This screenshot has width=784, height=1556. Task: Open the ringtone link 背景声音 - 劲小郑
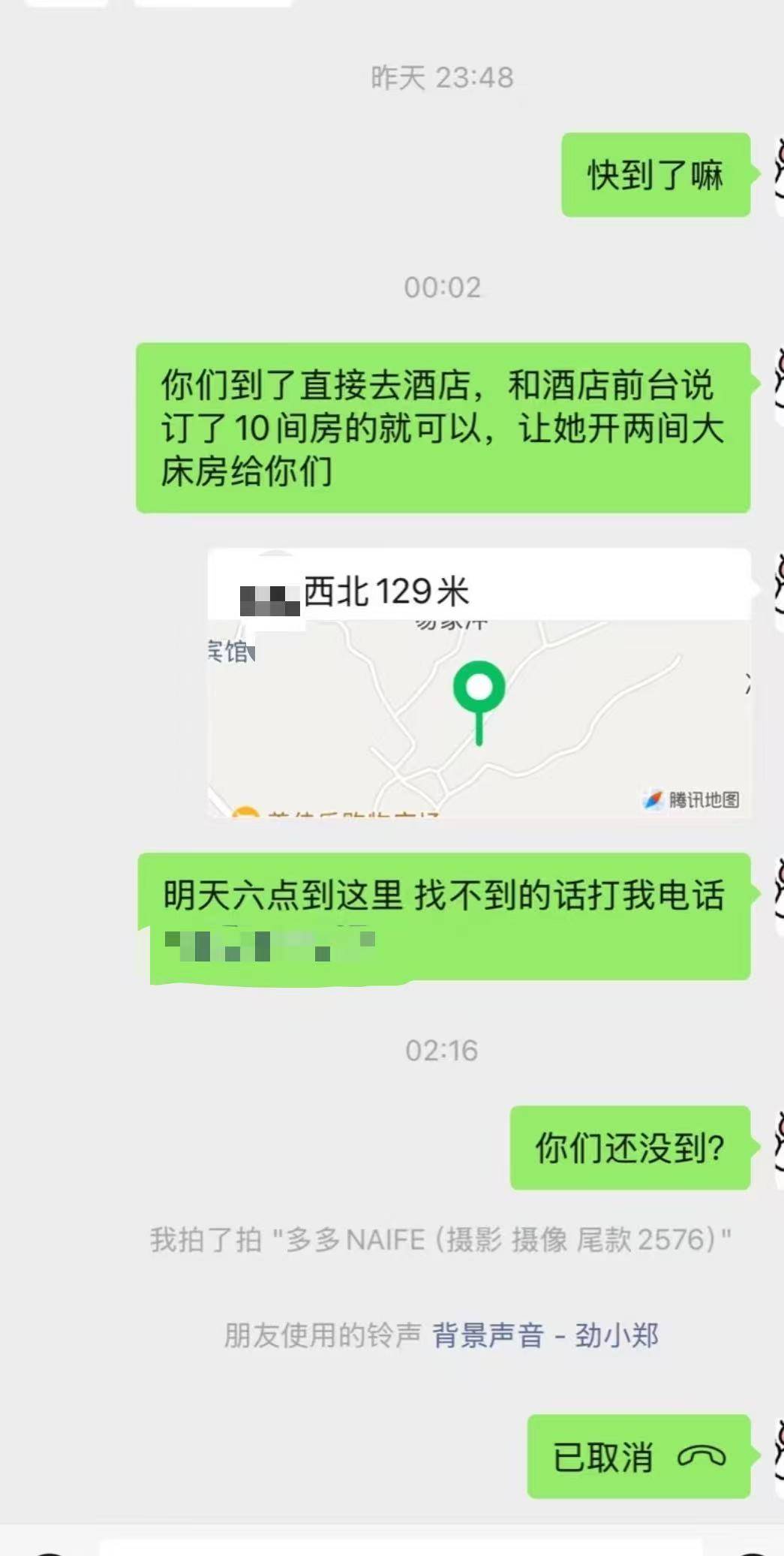click(545, 1335)
